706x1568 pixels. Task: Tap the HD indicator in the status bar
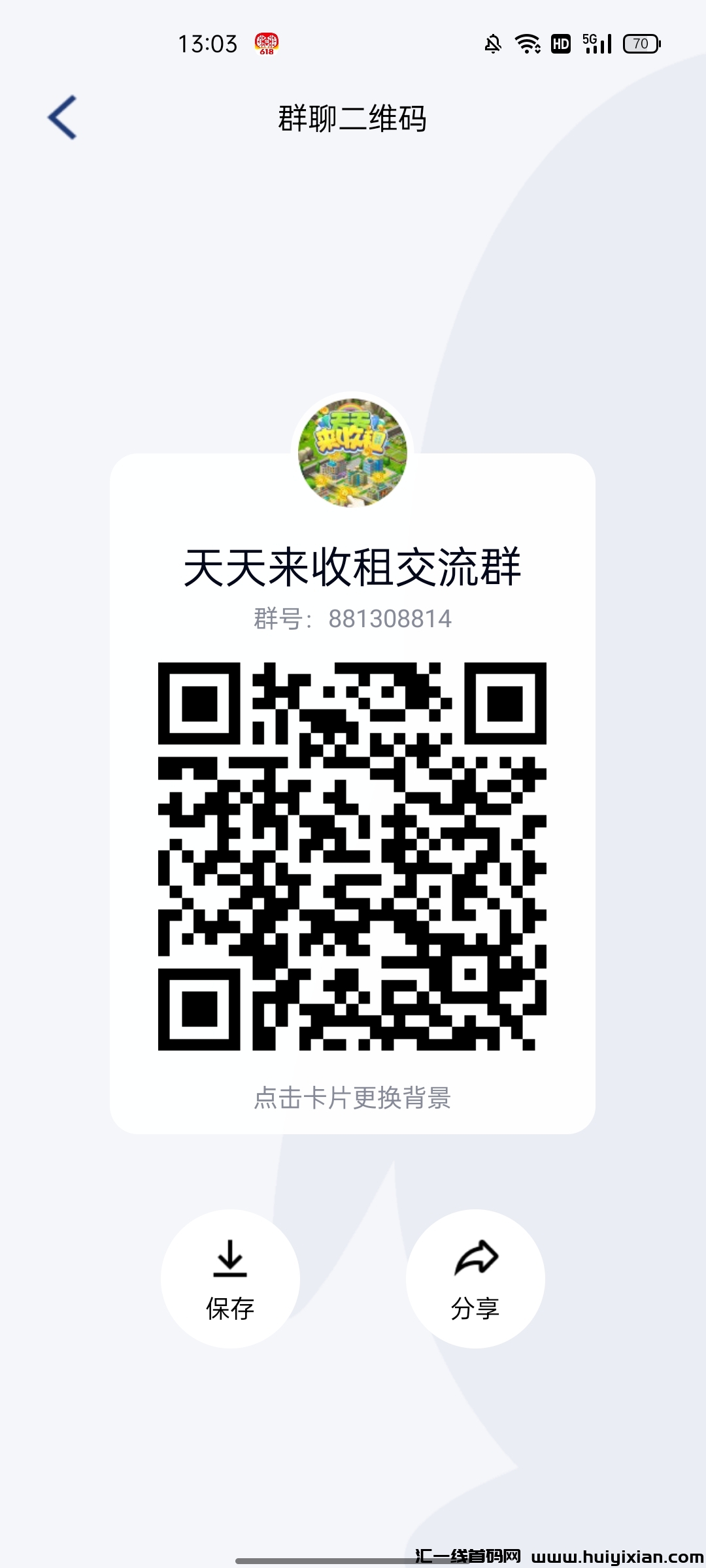coord(560,43)
